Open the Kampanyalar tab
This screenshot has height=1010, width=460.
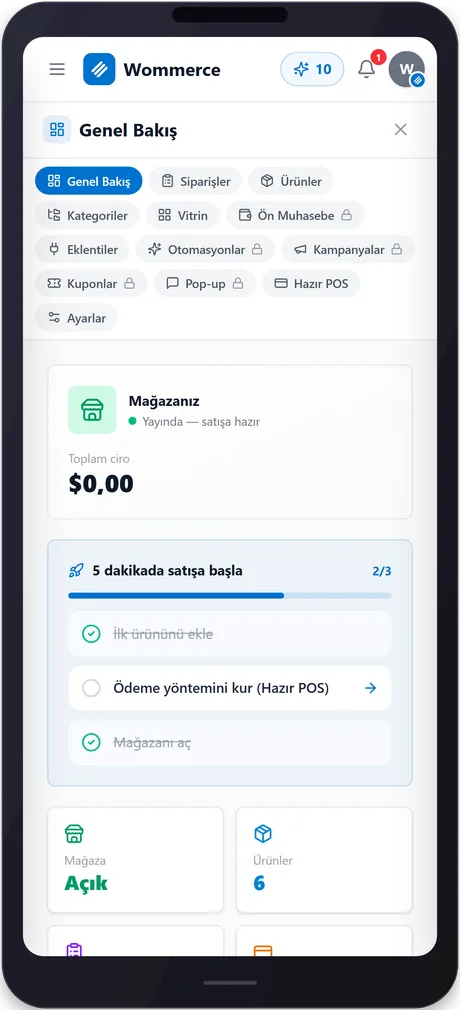pyautogui.click(x=348, y=249)
